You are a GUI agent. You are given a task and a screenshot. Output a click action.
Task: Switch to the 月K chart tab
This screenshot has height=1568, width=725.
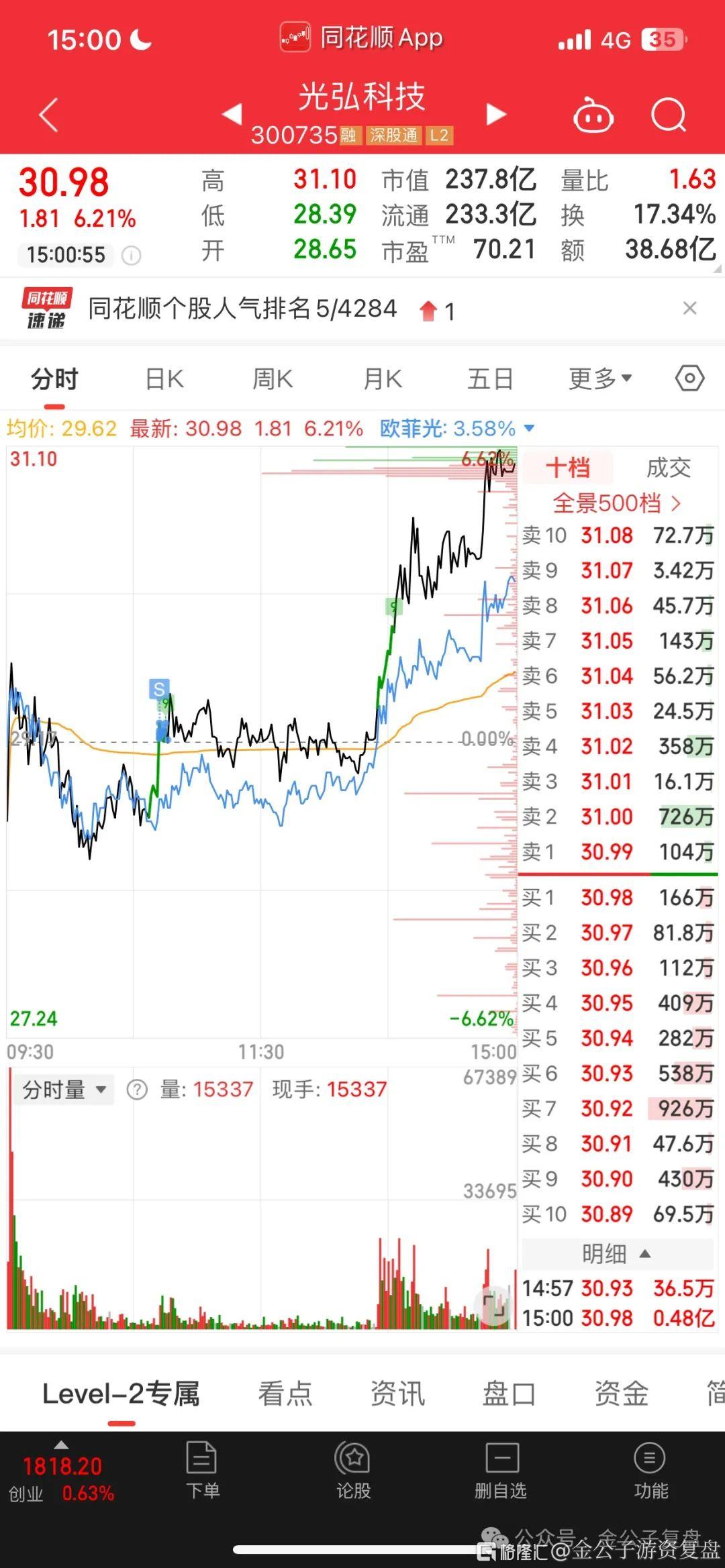[x=383, y=379]
